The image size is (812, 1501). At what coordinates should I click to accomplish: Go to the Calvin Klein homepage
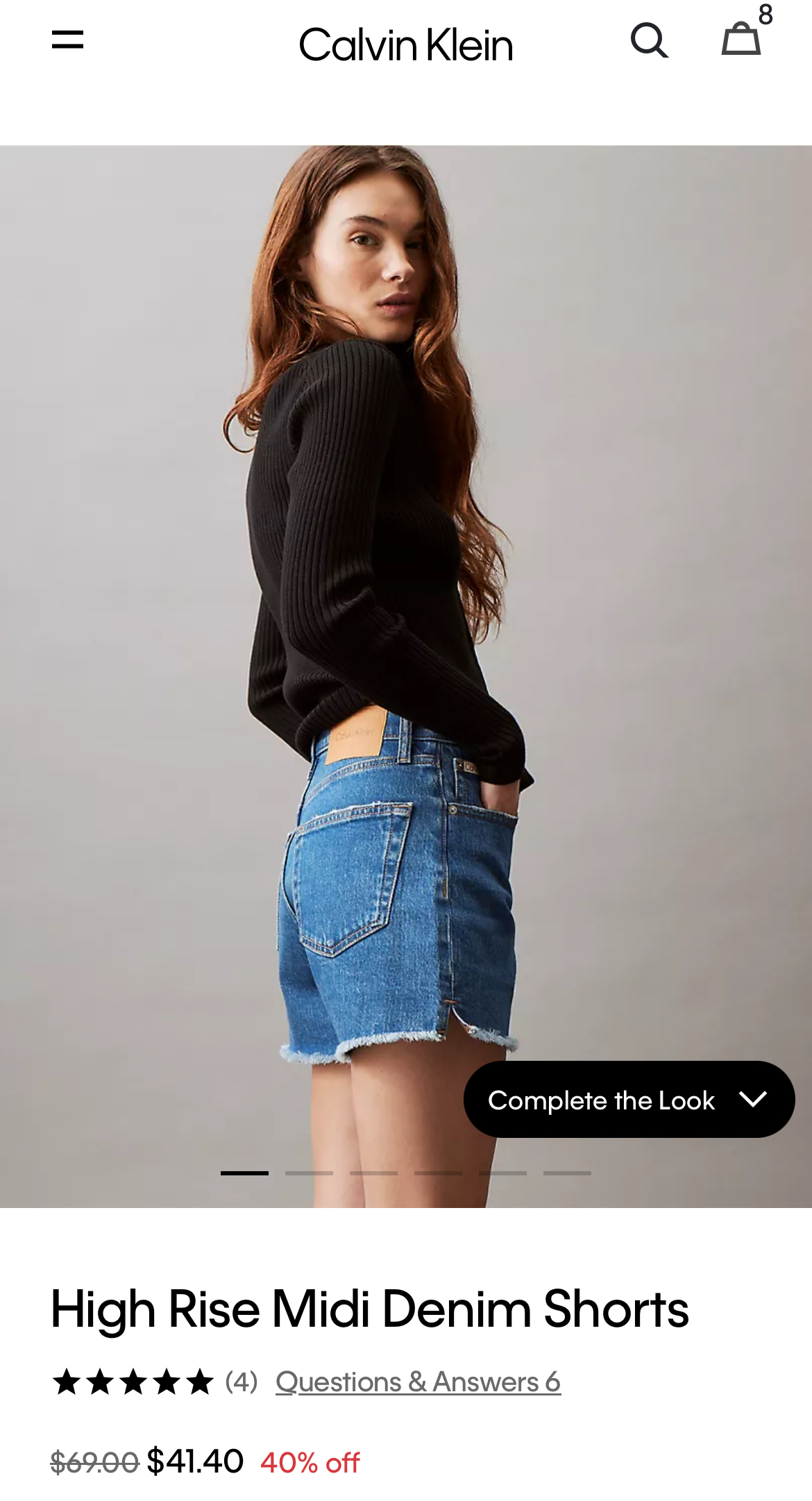coord(406,45)
